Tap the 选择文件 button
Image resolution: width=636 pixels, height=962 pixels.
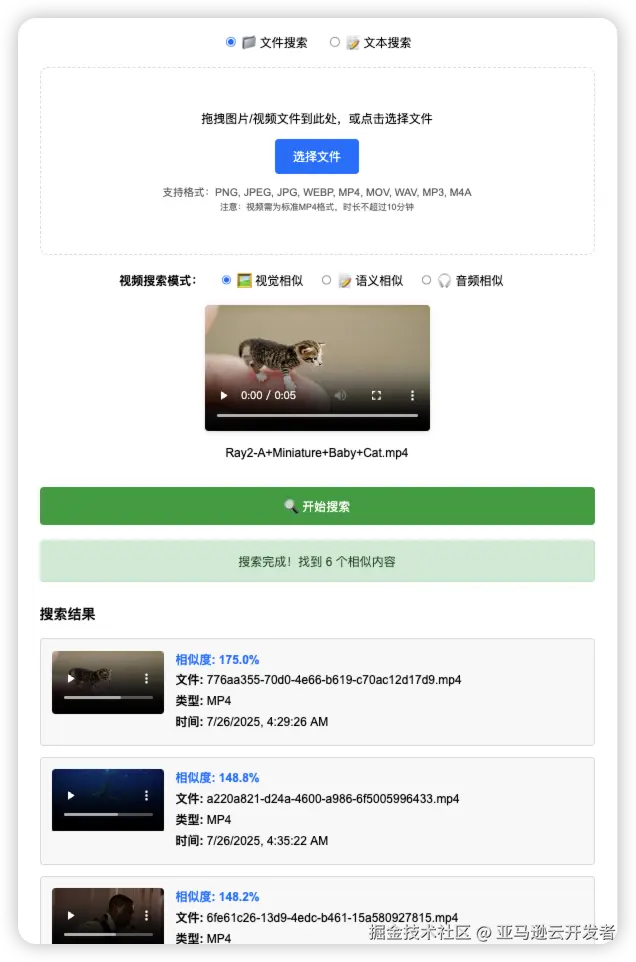(x=316, y=157)
